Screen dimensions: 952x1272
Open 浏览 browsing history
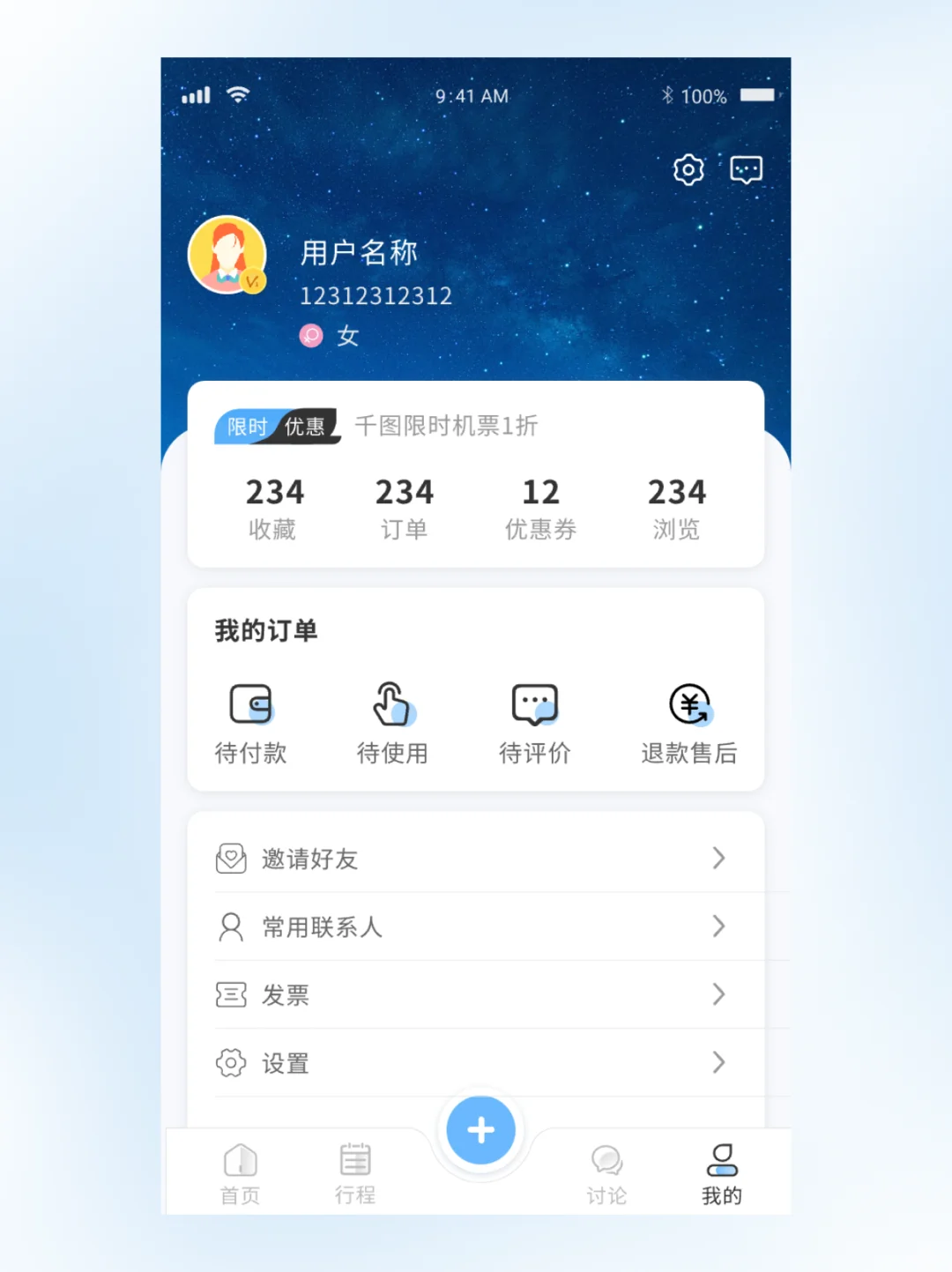(x=676, y=508)
